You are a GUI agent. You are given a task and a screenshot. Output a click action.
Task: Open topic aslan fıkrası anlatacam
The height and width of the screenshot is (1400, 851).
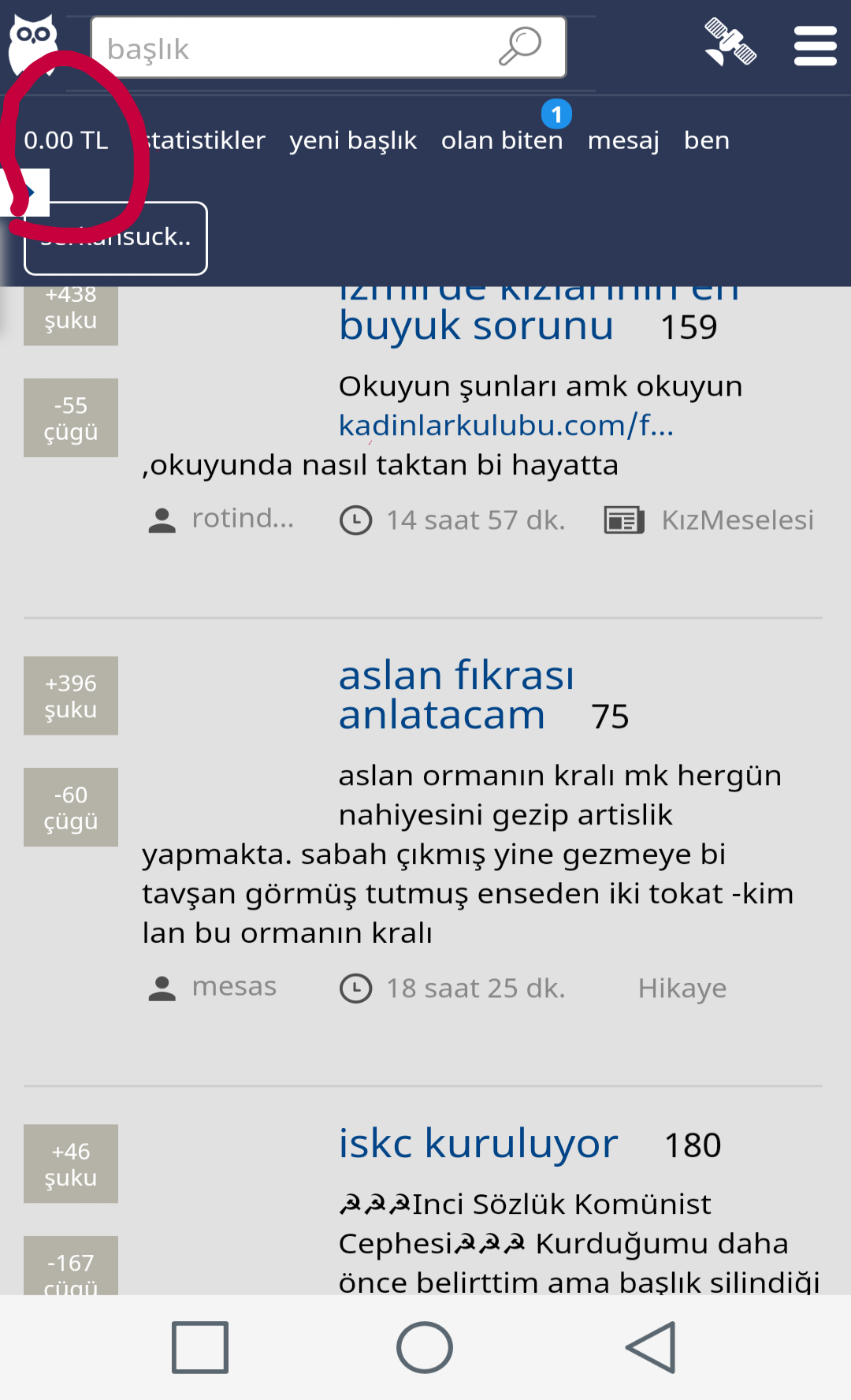coord(457,695)
